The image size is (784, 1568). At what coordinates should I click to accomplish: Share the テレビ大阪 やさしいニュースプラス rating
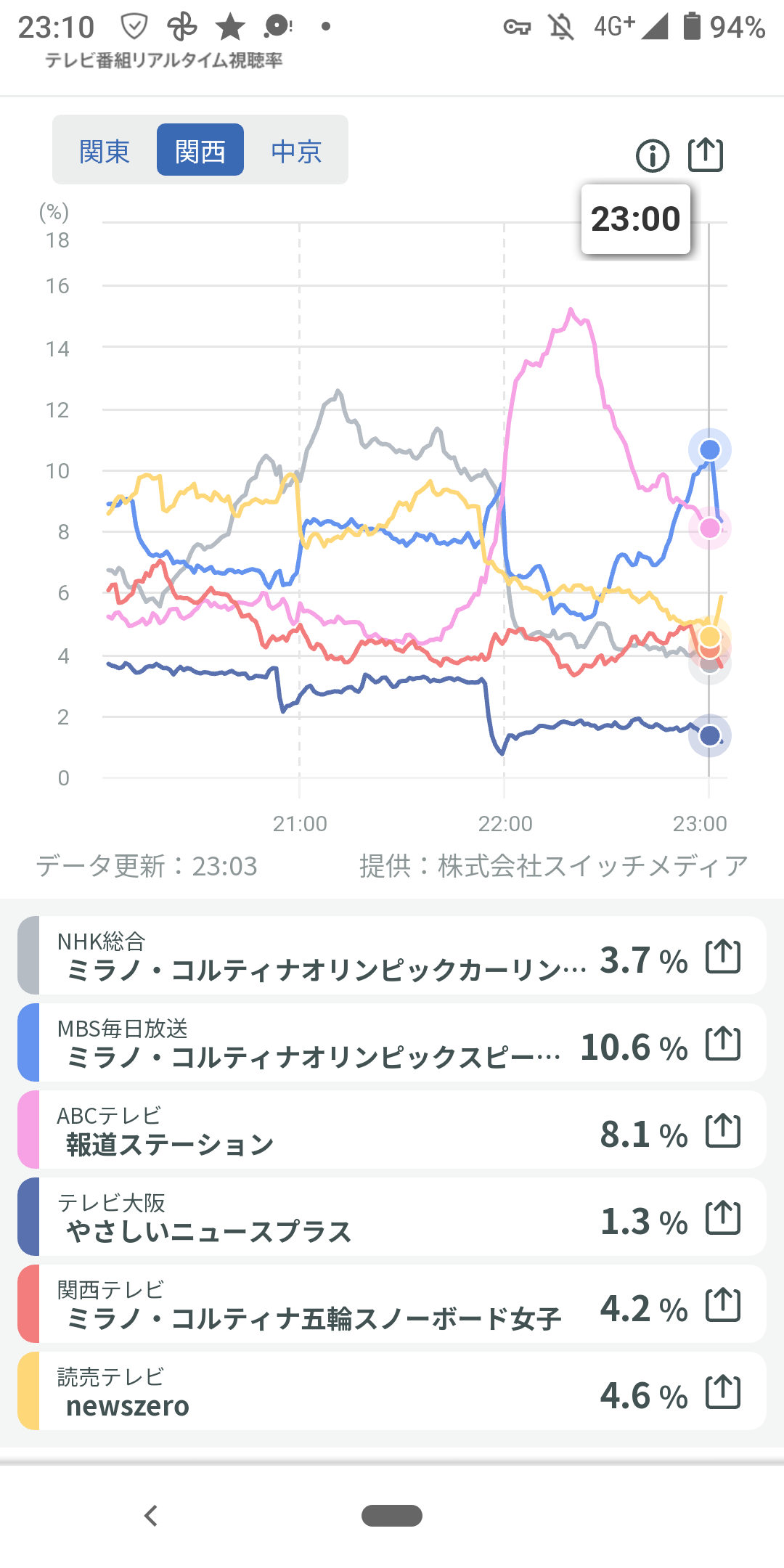(x=723, y=1218)
